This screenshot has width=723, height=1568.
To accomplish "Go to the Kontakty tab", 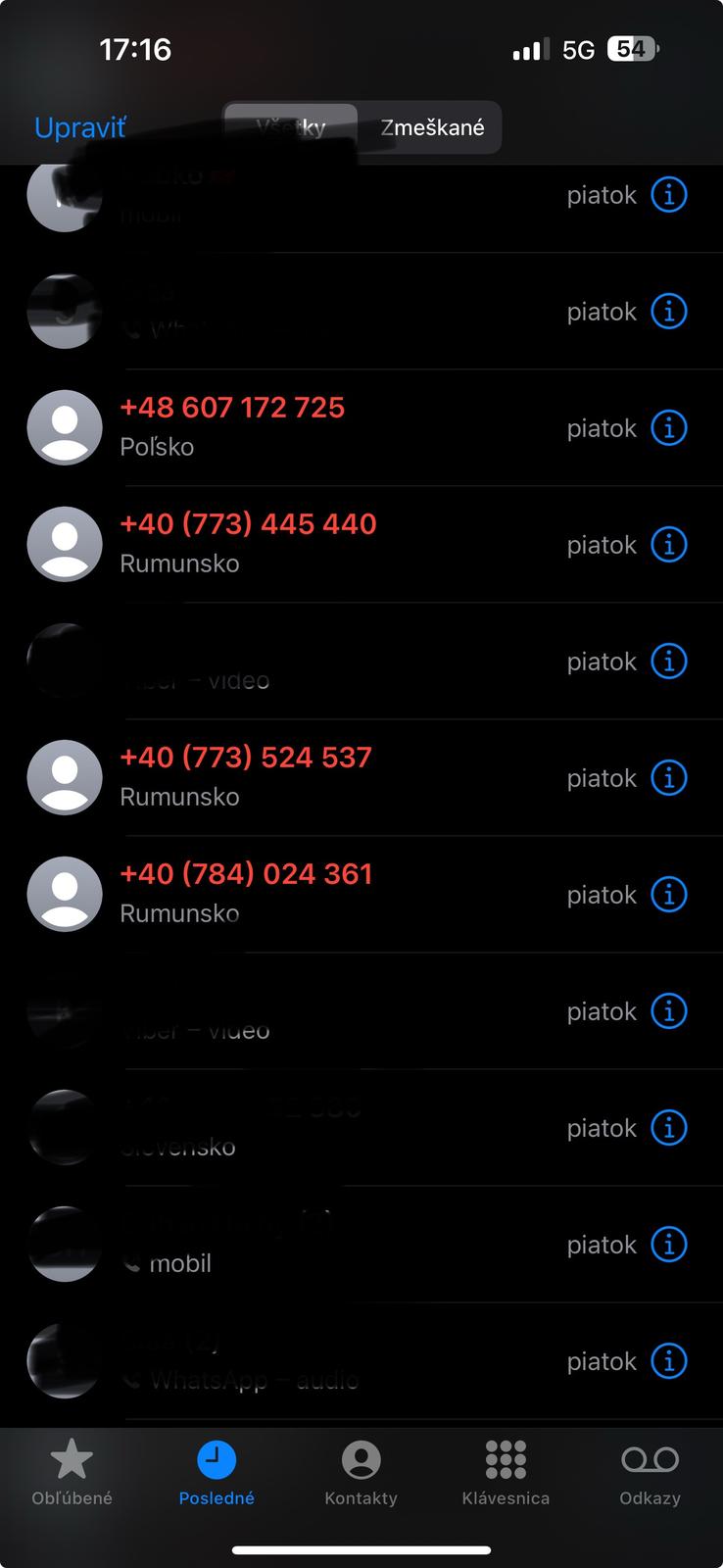I will (x=361, y=1472).
